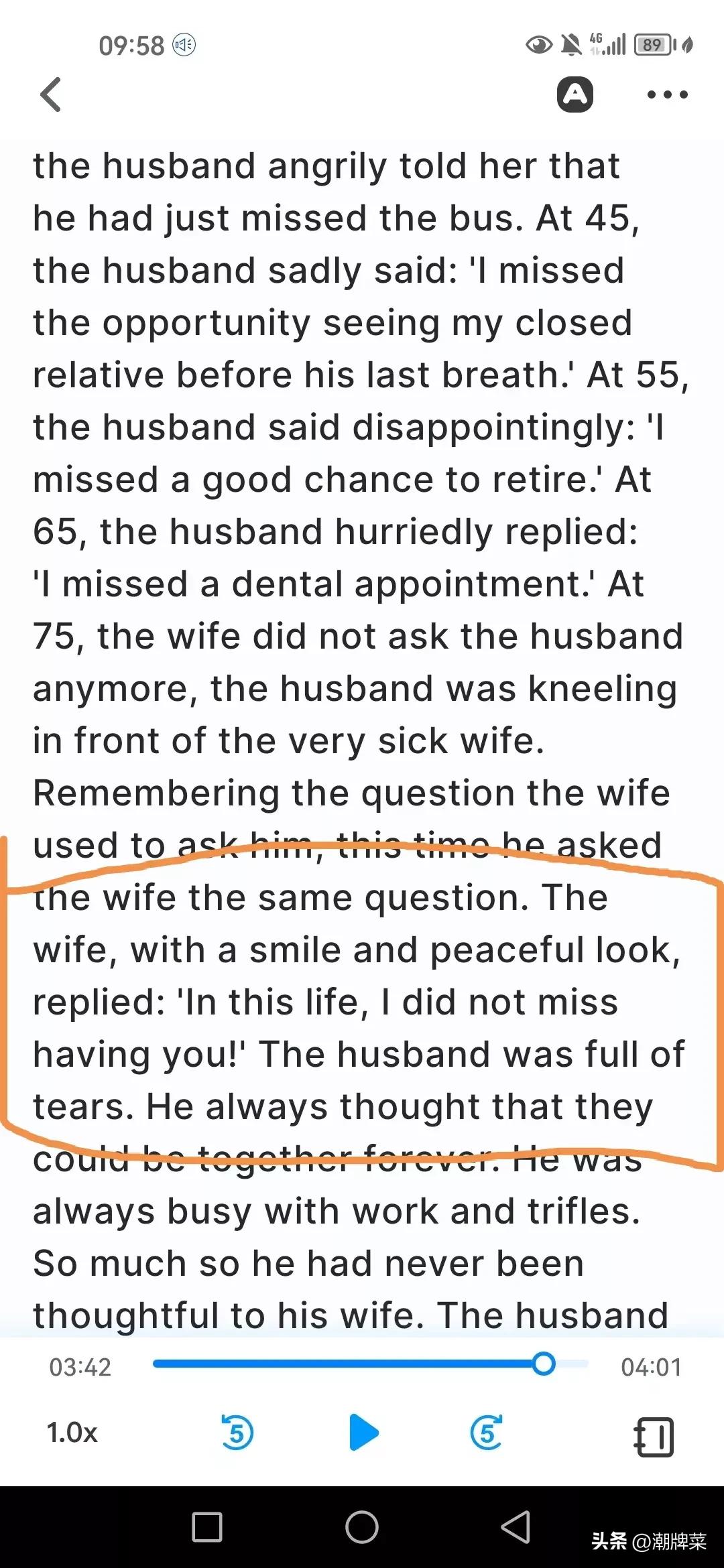The height and width of the screenshot is (1568, 724).
Task: Open the font settings icon
Action: point(575,94)
